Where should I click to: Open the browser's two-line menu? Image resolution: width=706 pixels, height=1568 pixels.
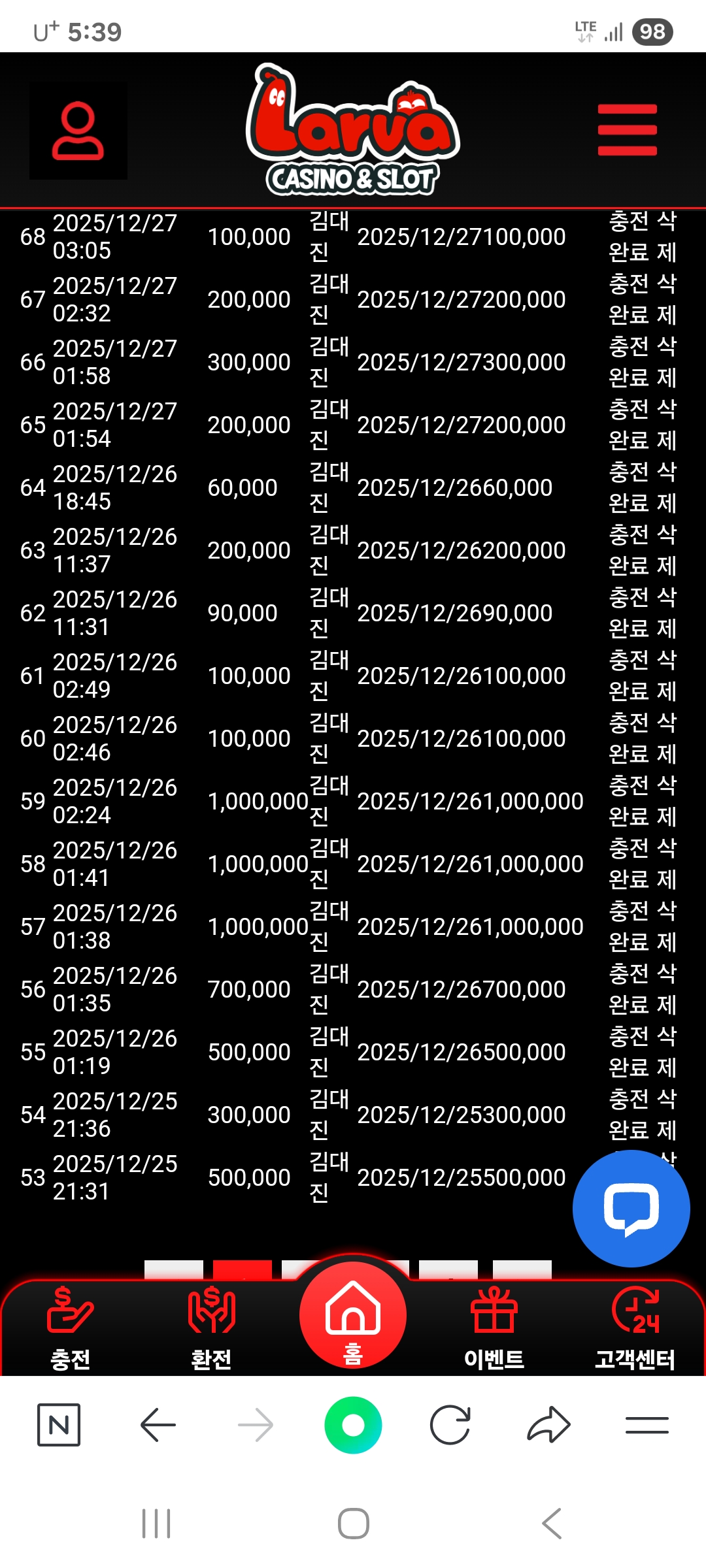[647, 1425]
